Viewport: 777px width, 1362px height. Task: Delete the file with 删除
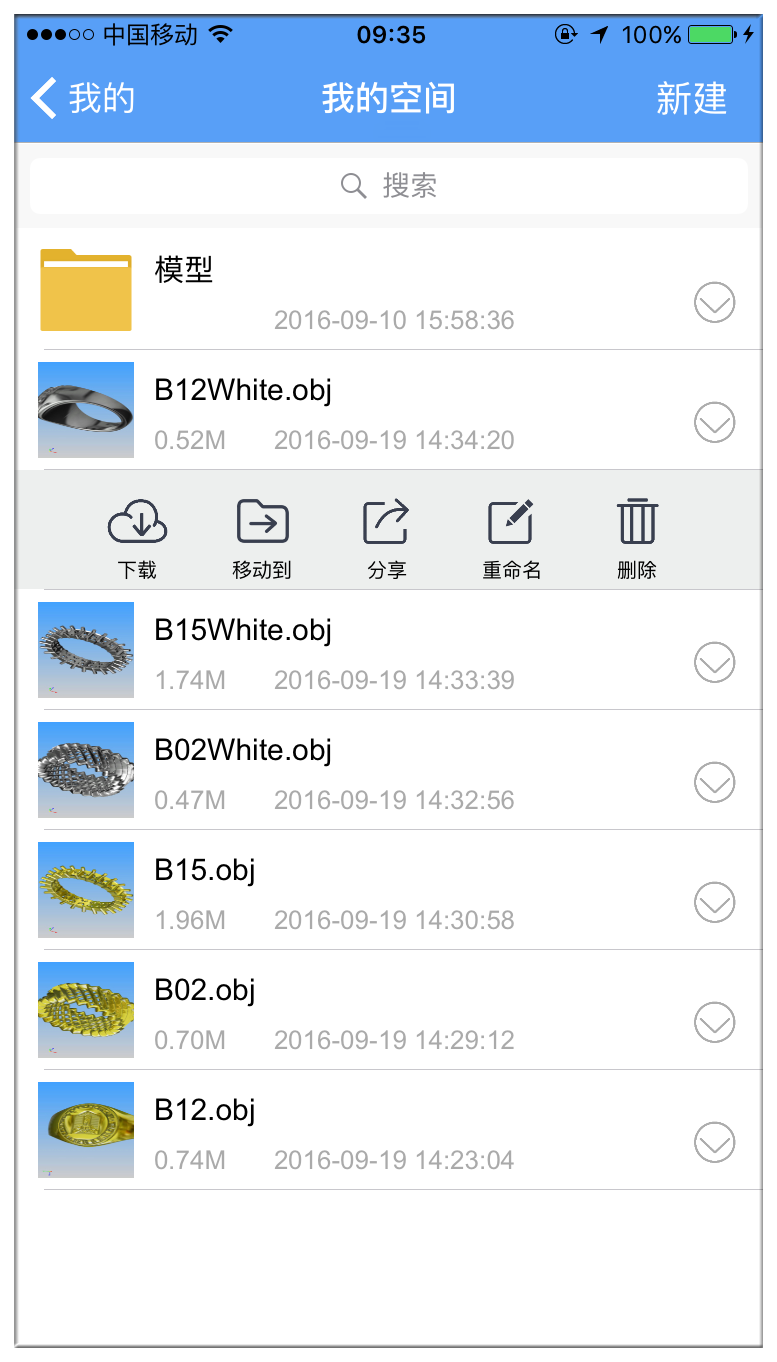pyautogui.click(x=637, y=539)
